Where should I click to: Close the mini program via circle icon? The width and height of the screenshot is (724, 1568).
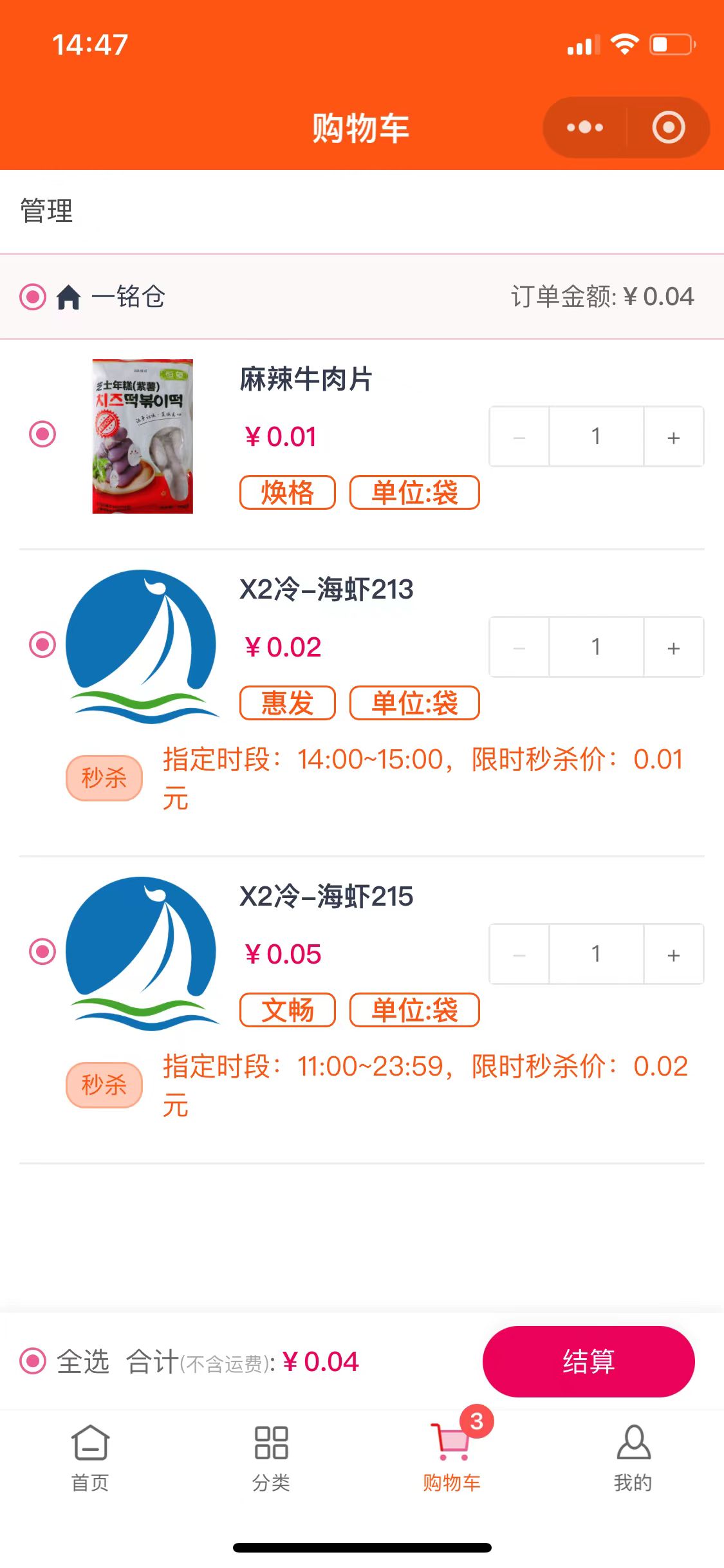coord(669,127)
